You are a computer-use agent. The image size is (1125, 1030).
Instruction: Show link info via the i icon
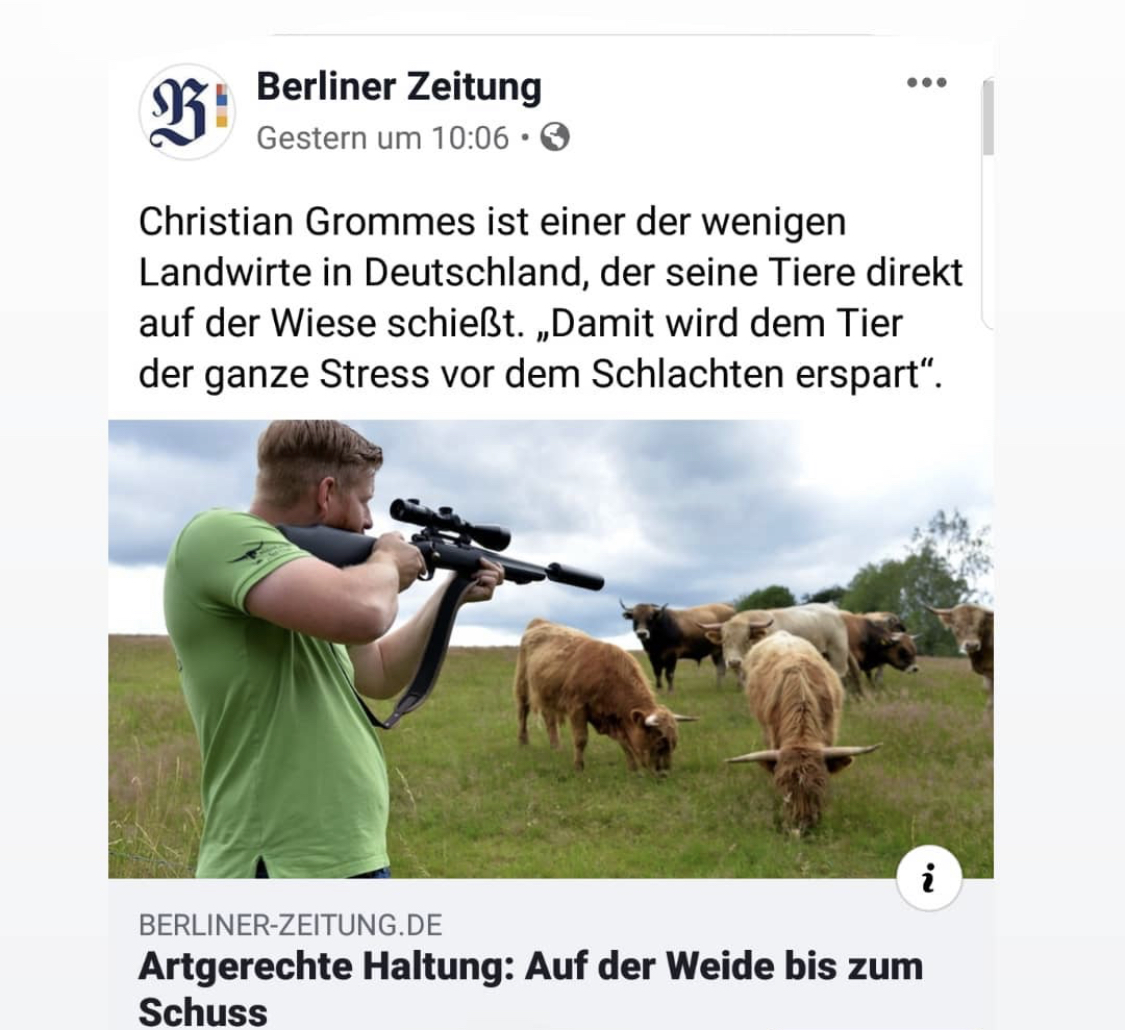click(928, 878)
